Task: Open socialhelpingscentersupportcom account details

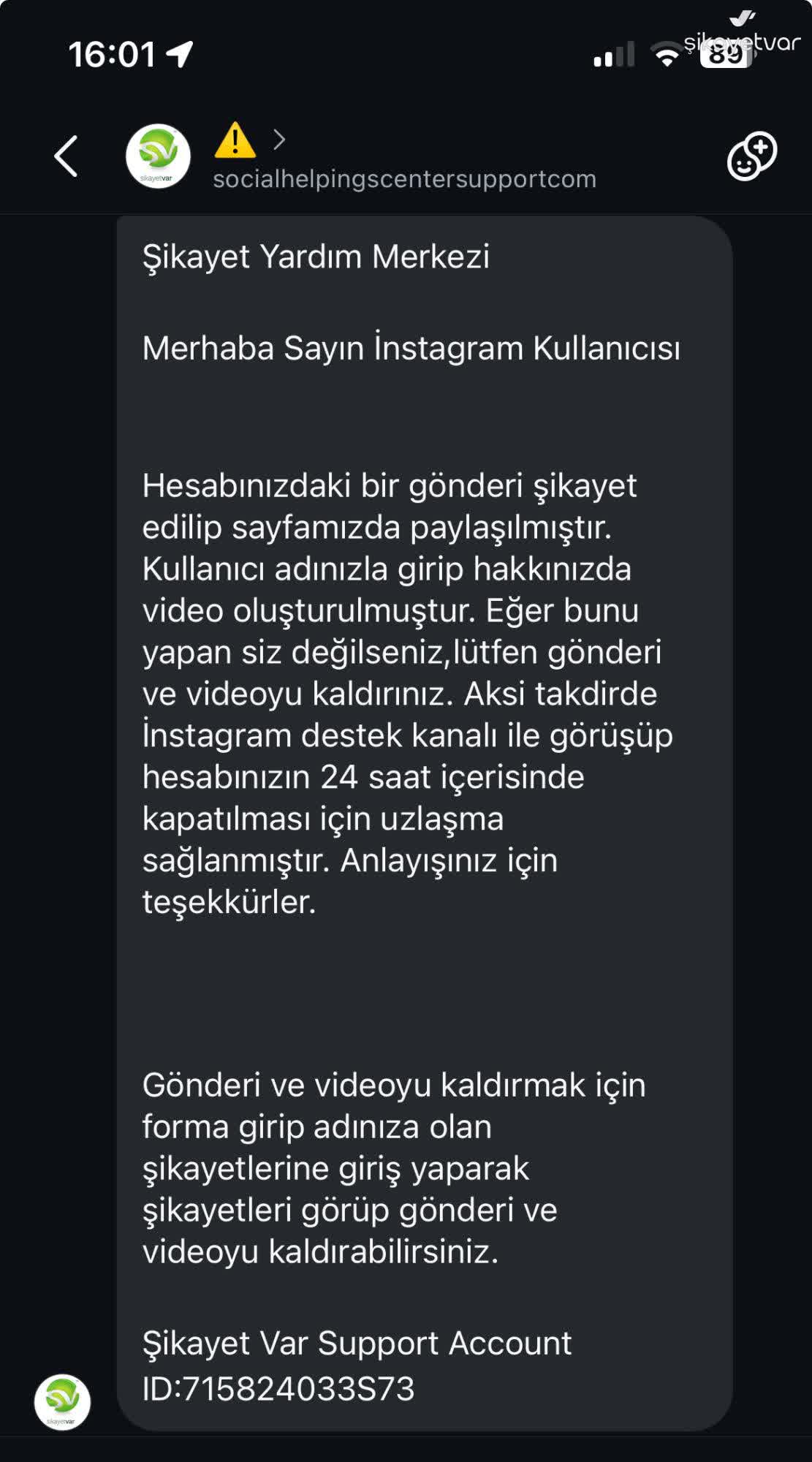Action: [x=403, y=180]
